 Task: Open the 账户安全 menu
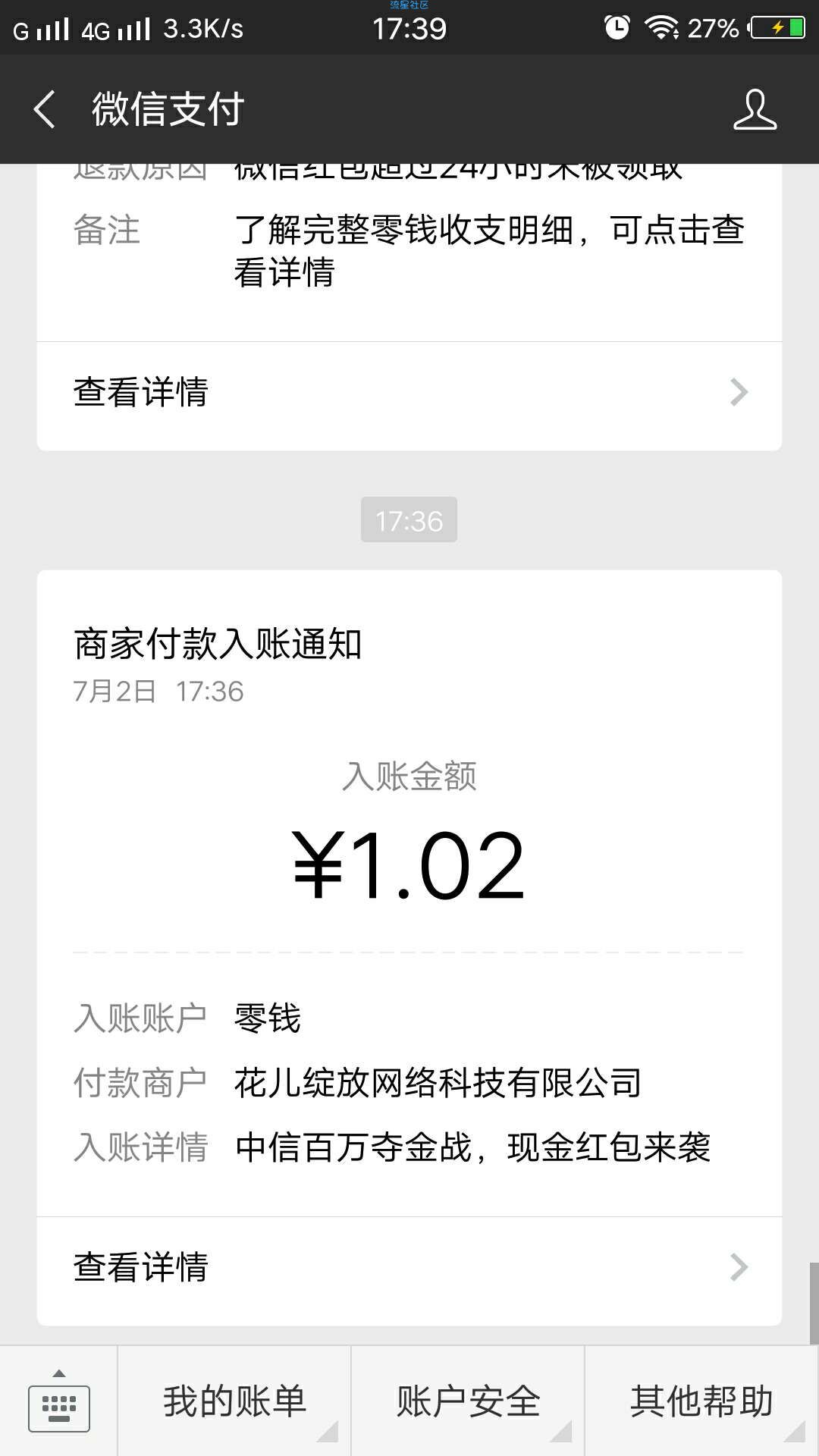click(468, 1401)
